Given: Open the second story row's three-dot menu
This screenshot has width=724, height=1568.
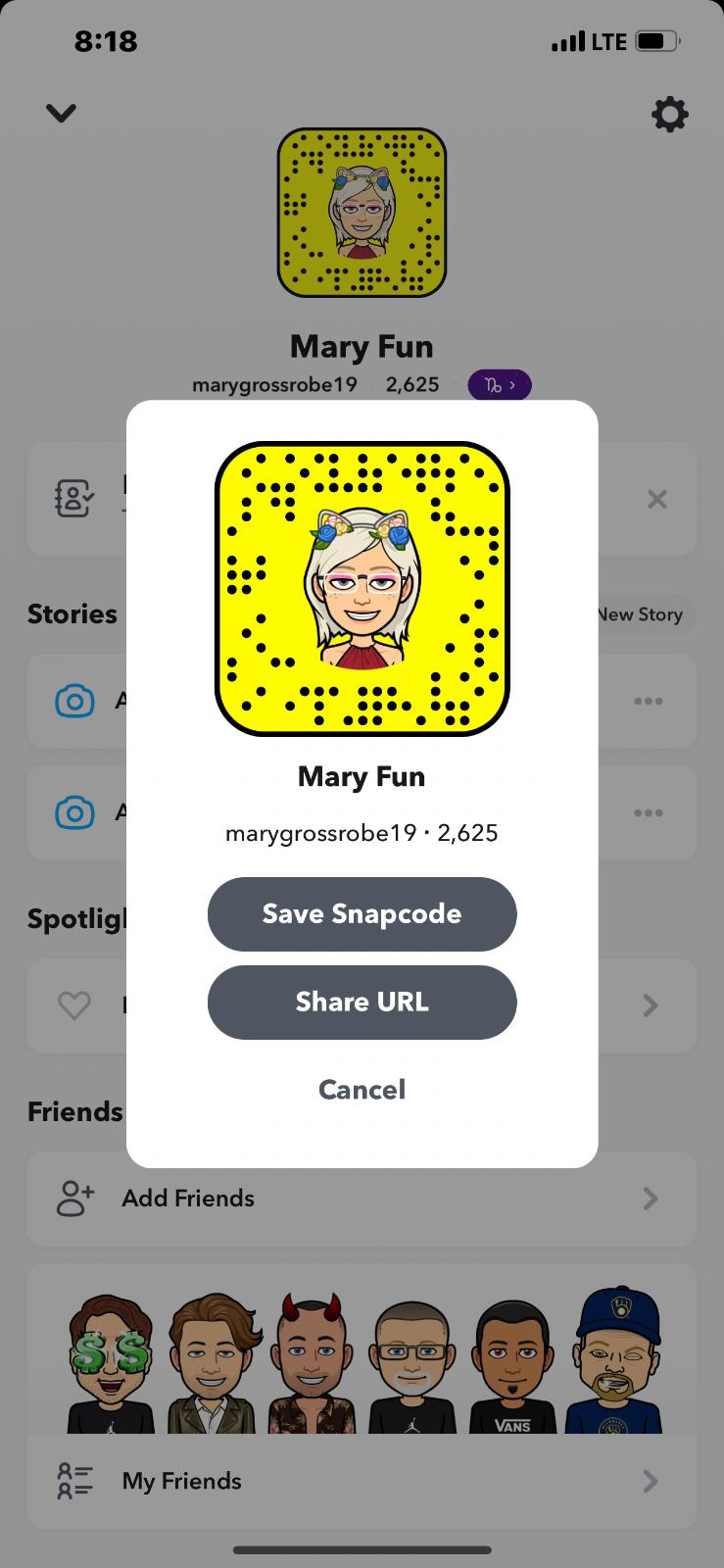Looking at the screenshot, I should (x=648, y=812).
